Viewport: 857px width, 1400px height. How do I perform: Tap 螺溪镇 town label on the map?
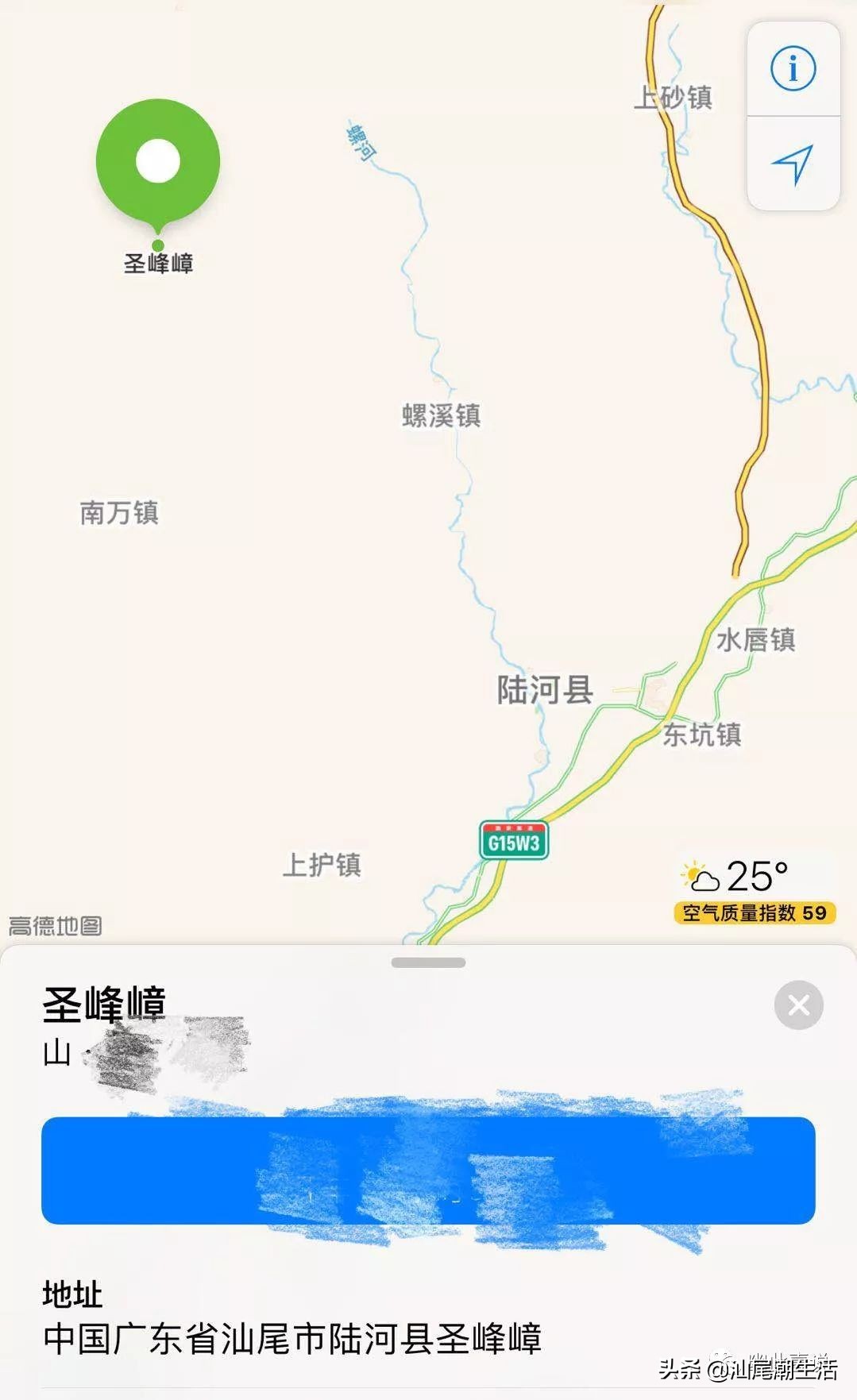pyautogui.click(x=440, y=415)
